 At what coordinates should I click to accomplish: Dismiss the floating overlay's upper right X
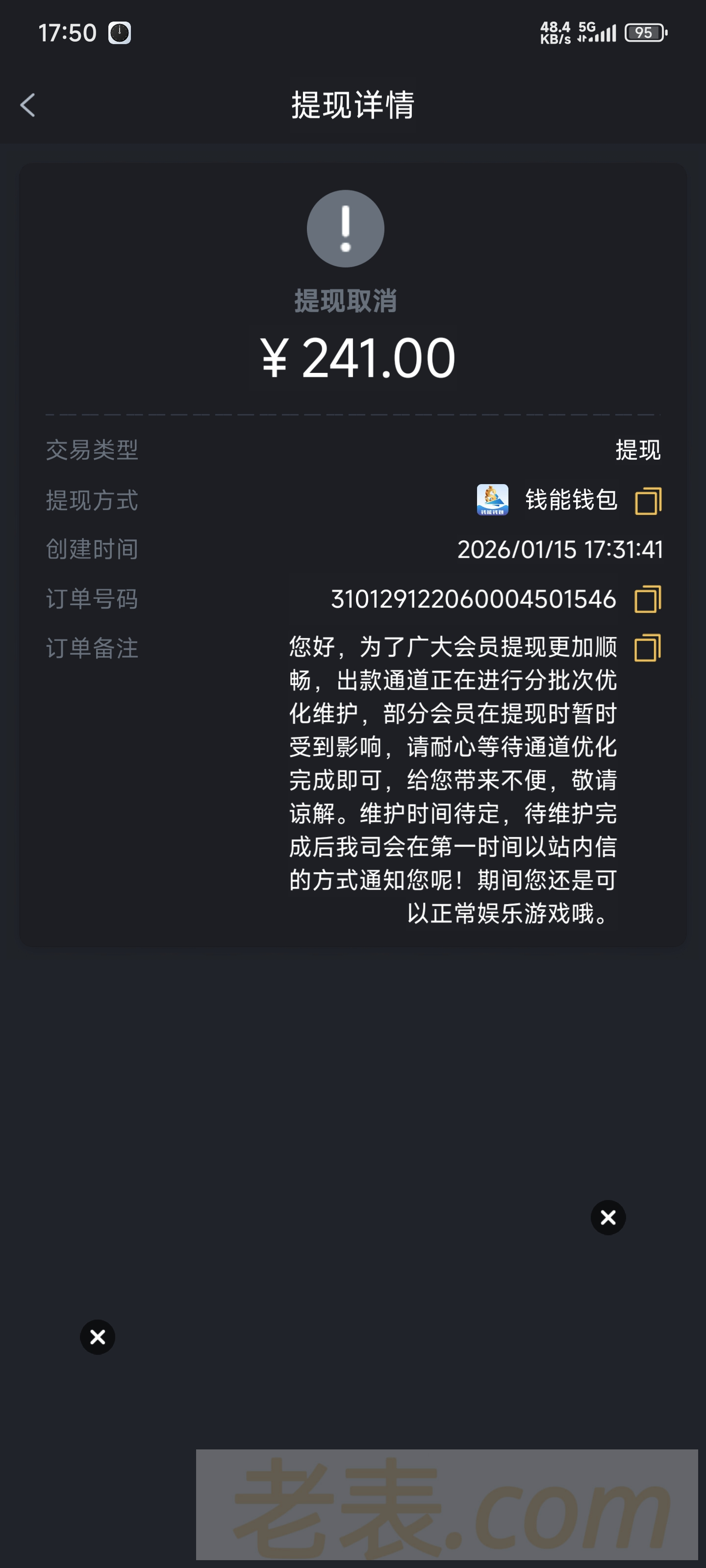pos(608,1217)
